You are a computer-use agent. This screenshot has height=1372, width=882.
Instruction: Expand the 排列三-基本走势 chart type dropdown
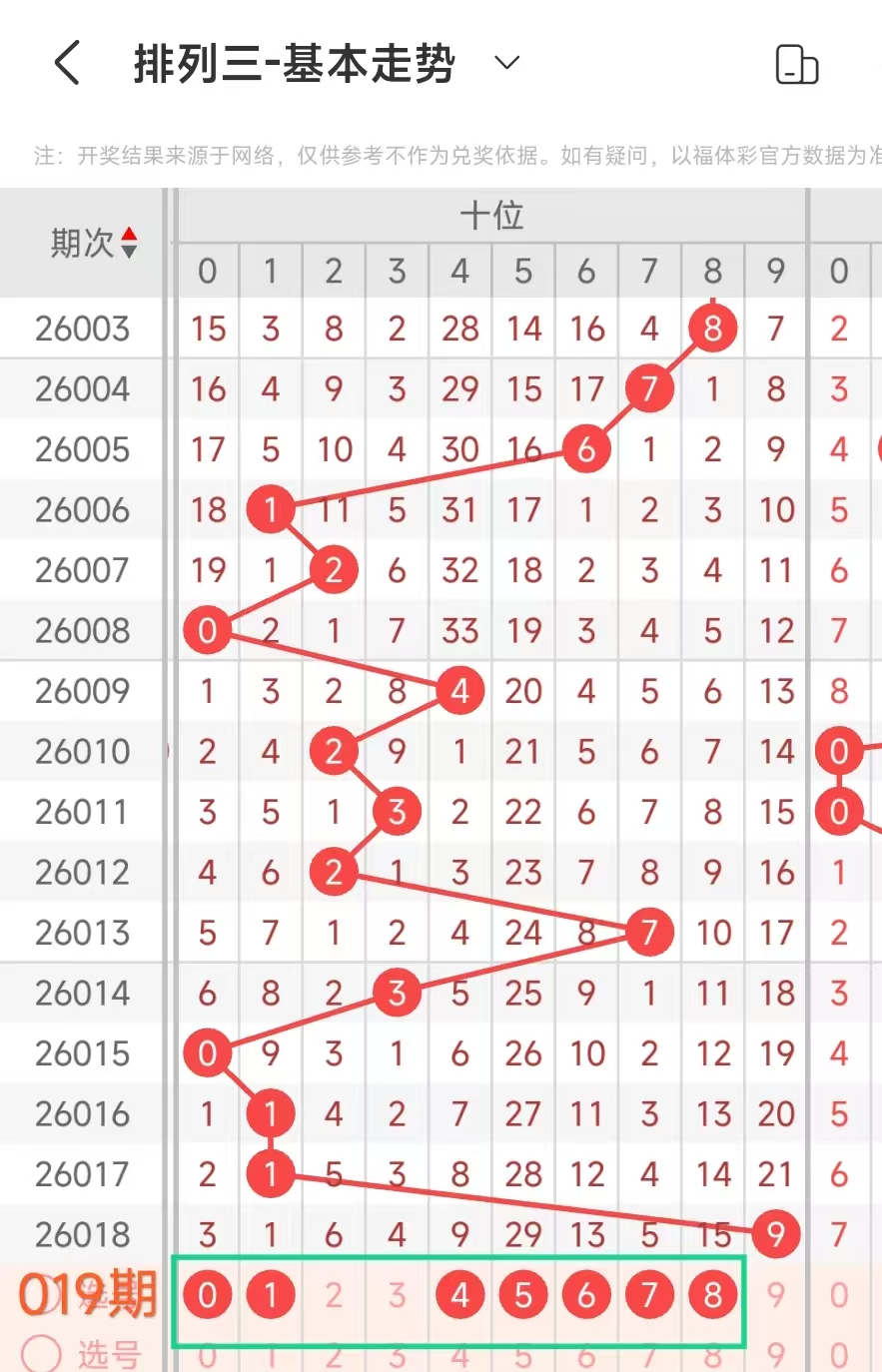pyautogui.click(x=507, y=63)
